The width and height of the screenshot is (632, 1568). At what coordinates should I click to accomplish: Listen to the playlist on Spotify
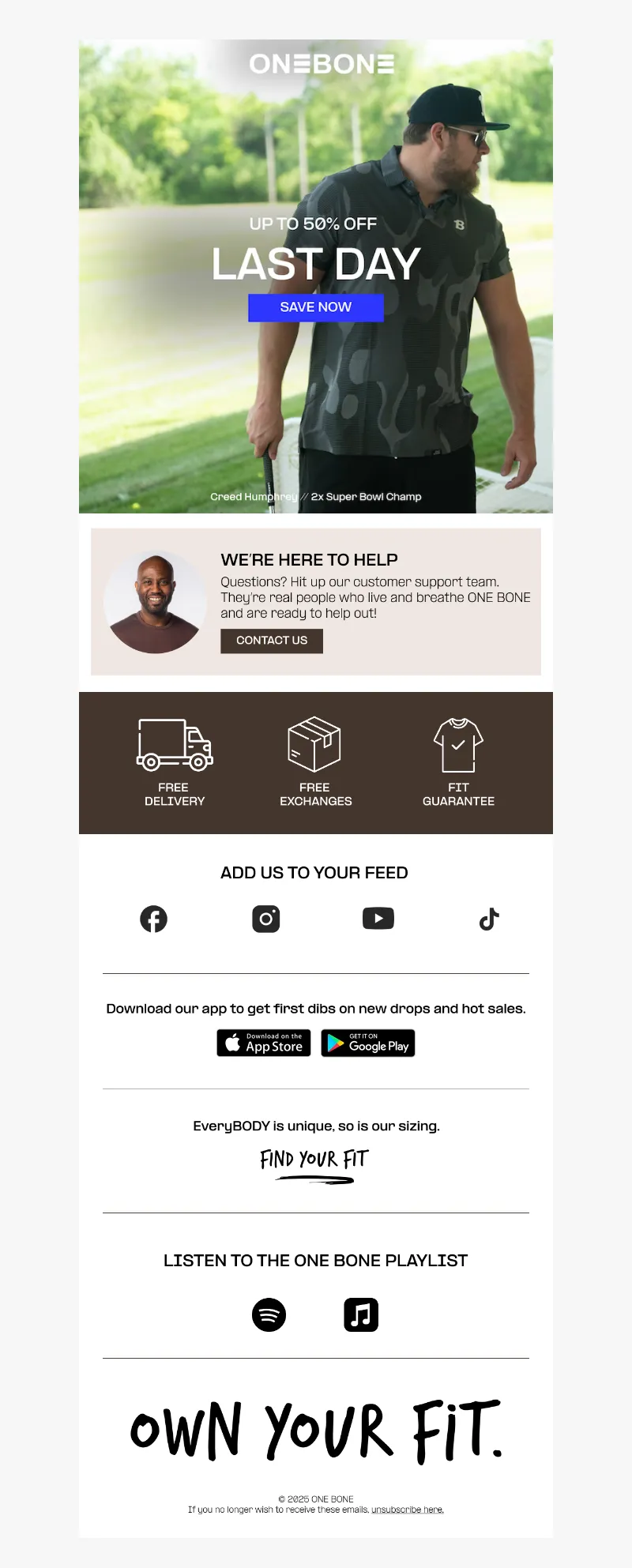269,1315
